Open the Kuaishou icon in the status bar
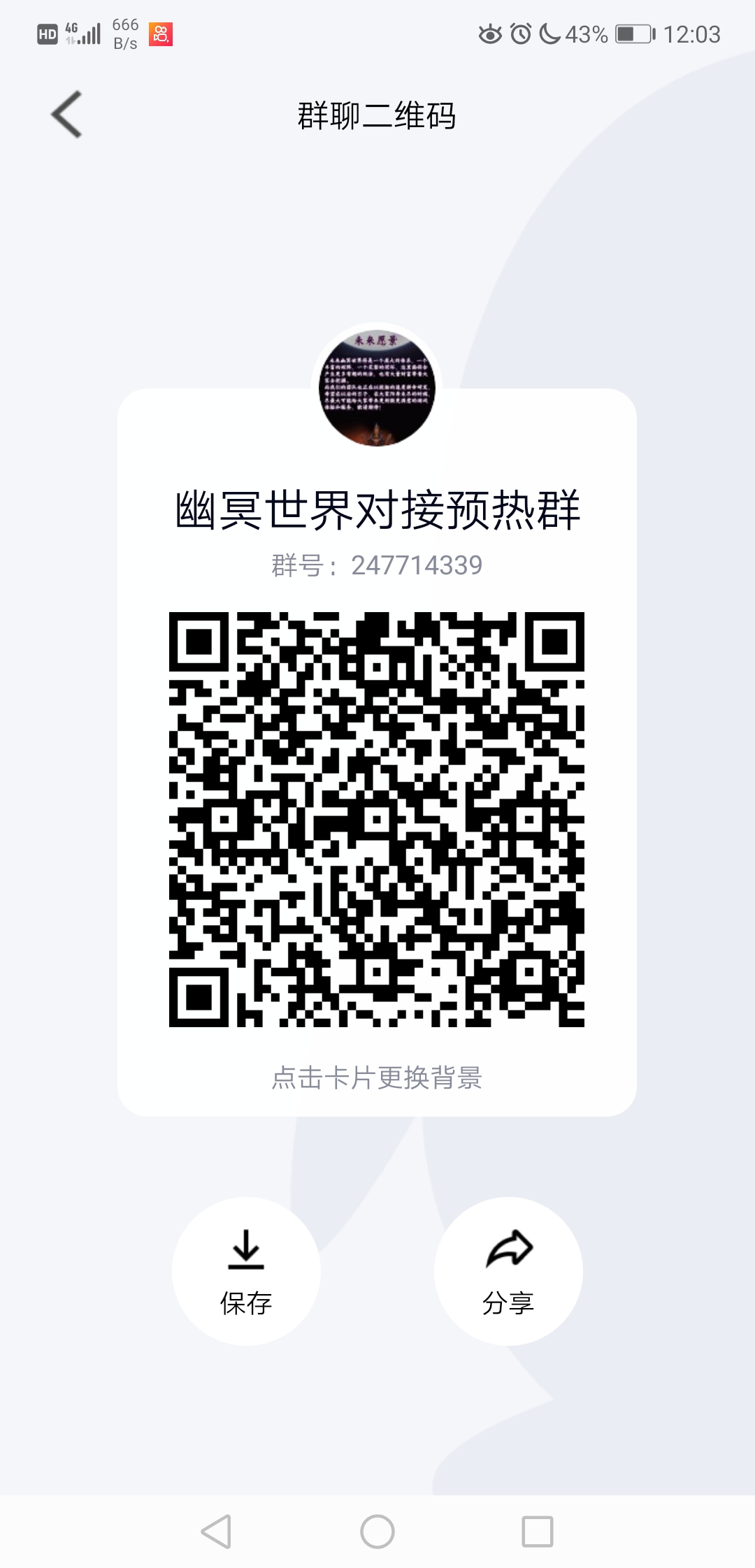 click(159, 35)
